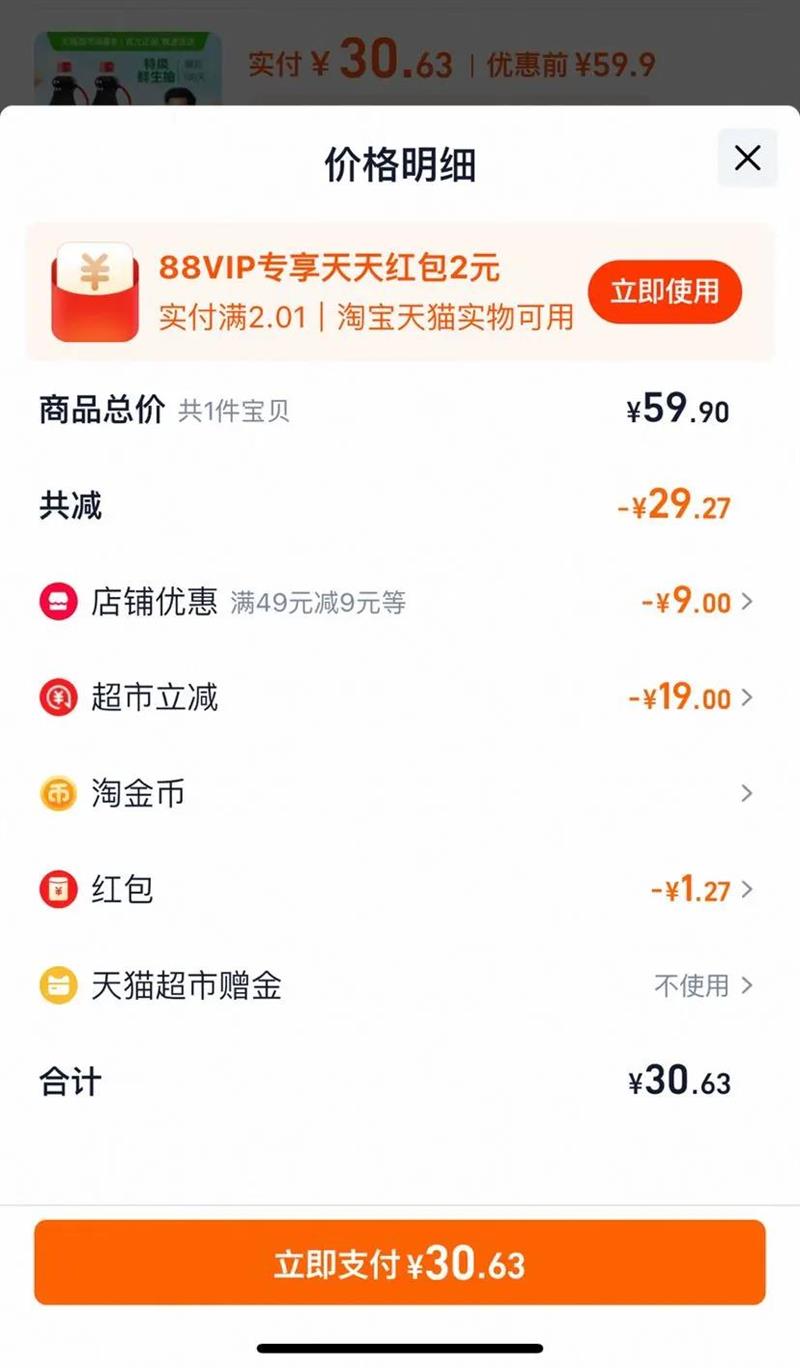Close the 价格明细 price details sheet
This screenshot has height=1368, width=800.
click(x=747, y=158)
